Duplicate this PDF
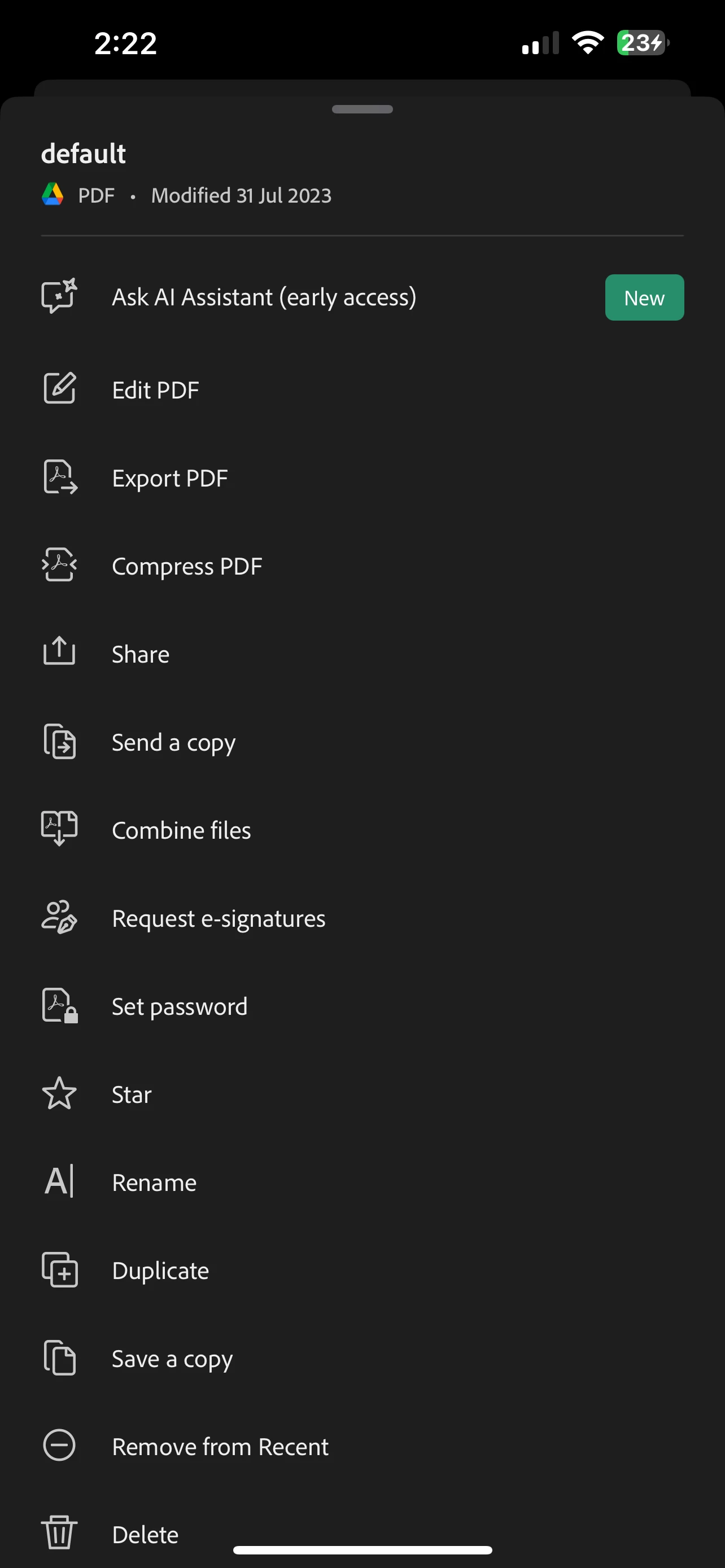725x1568 pixels. (160, 1271)
